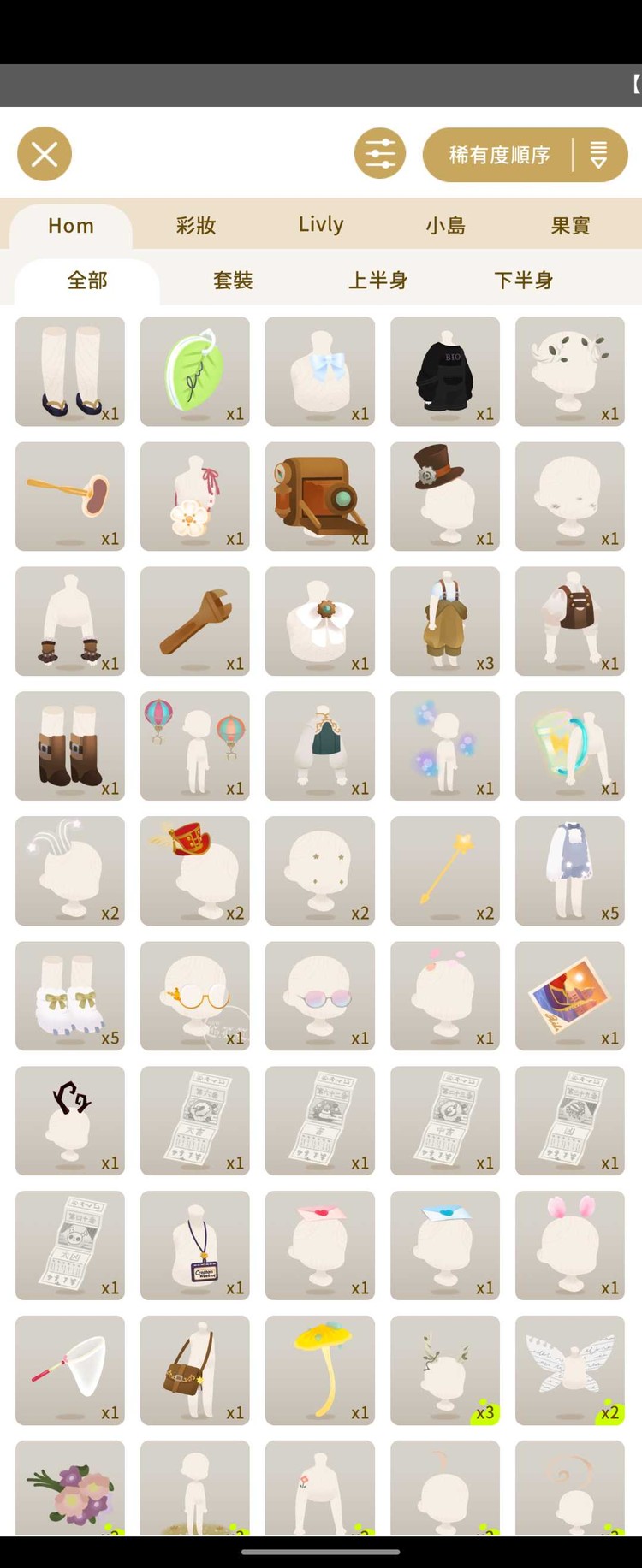The width and height of the screenshot is (642, 1568).
Task: Select the hot air balloons item
Action: 194,746
